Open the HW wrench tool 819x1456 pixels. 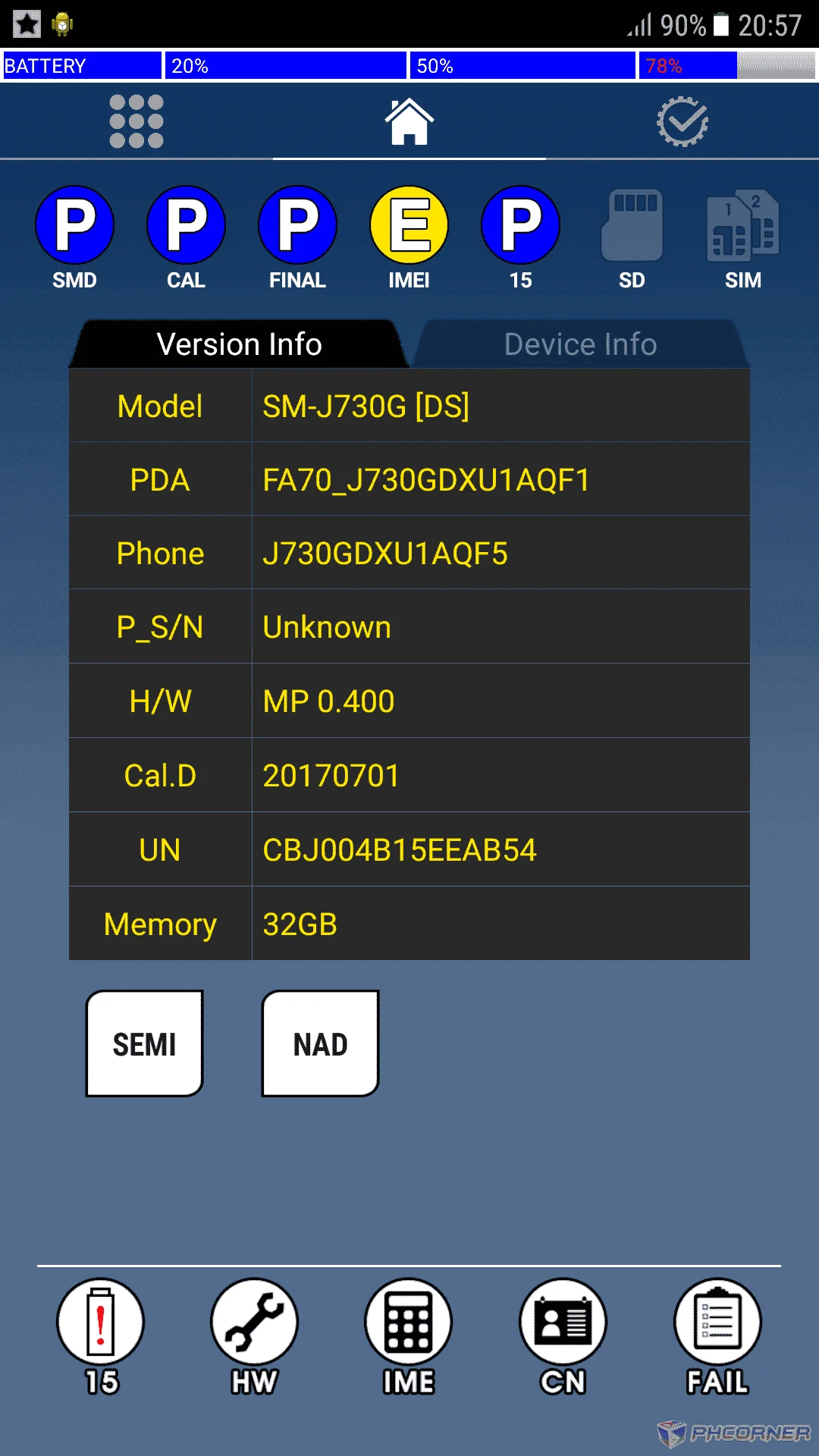pos(255,1337)
